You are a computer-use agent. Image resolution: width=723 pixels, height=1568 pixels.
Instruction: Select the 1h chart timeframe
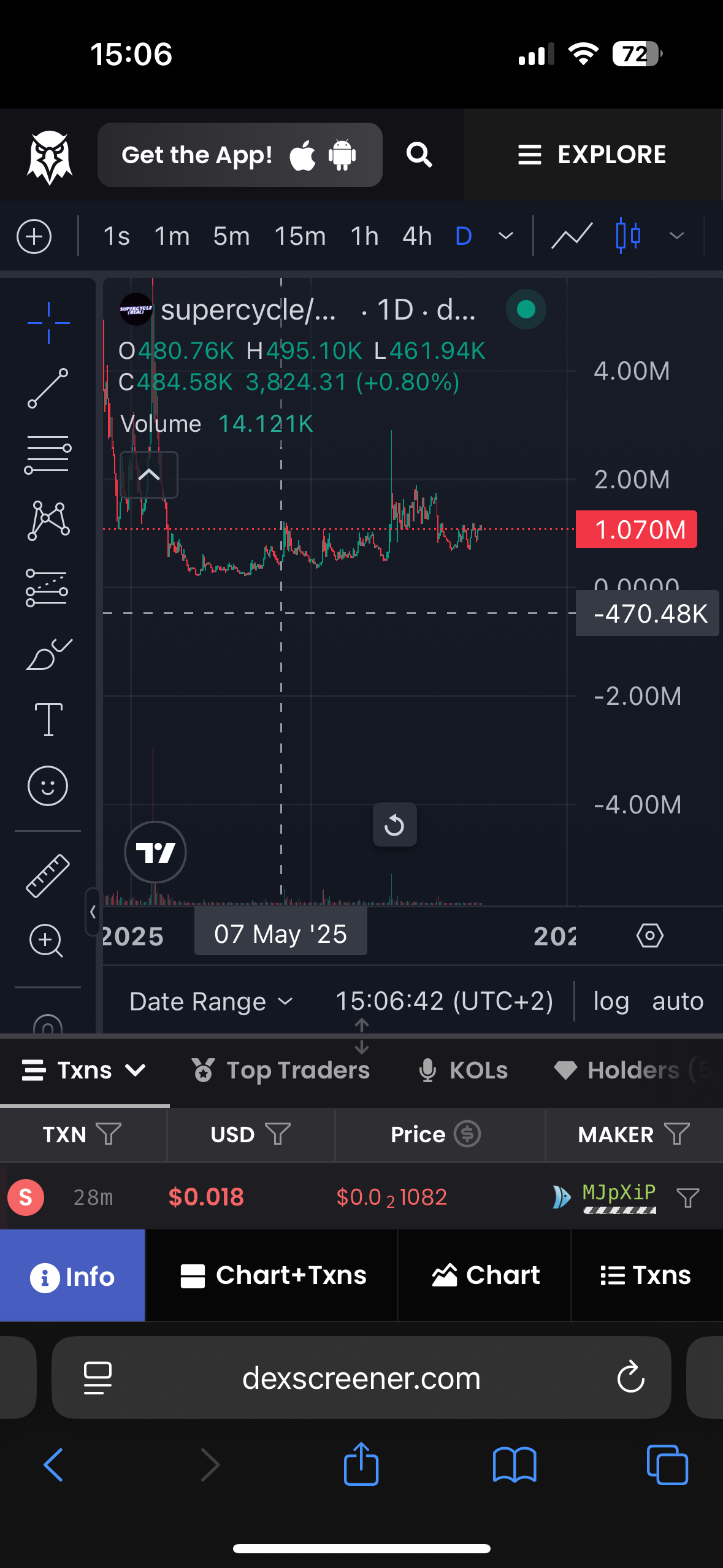tap(364, 236)
